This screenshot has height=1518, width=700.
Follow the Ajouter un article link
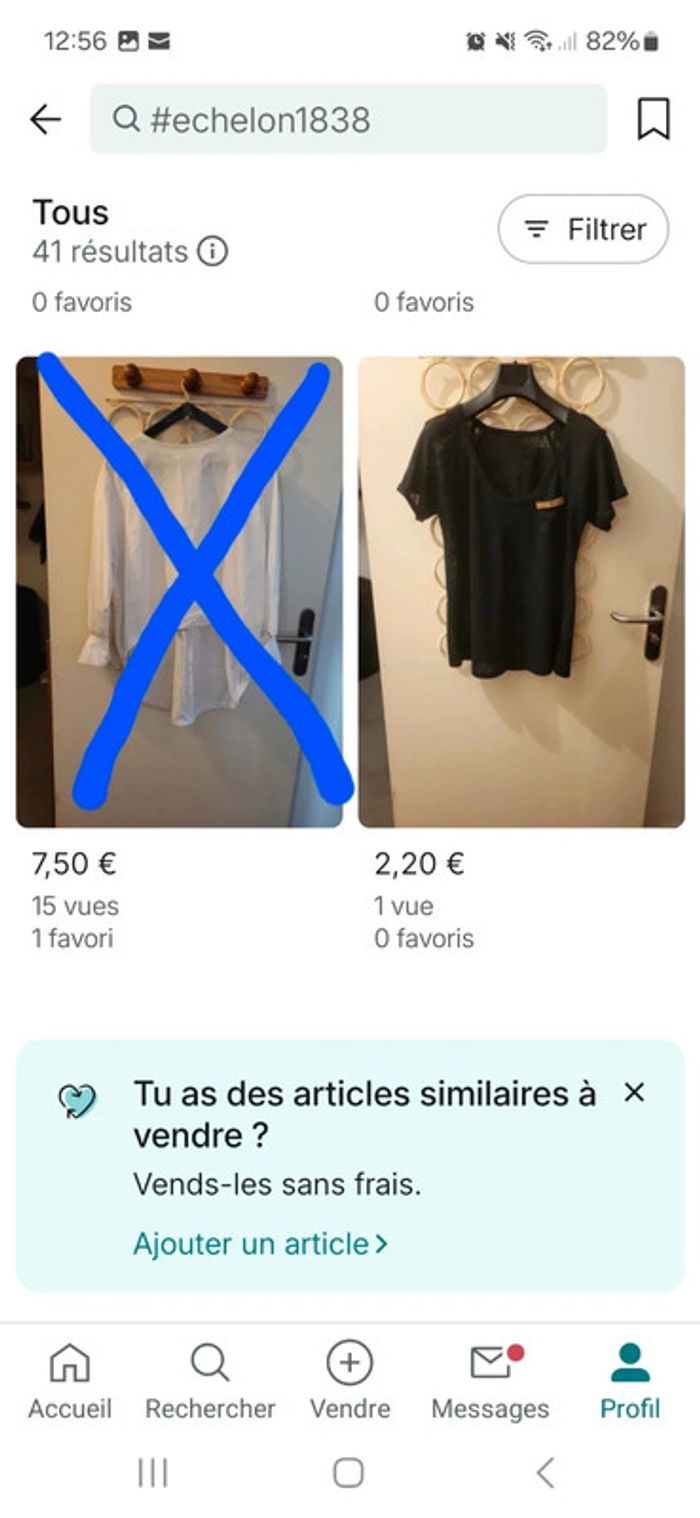pyautogui.click(x=260, y=1244)
